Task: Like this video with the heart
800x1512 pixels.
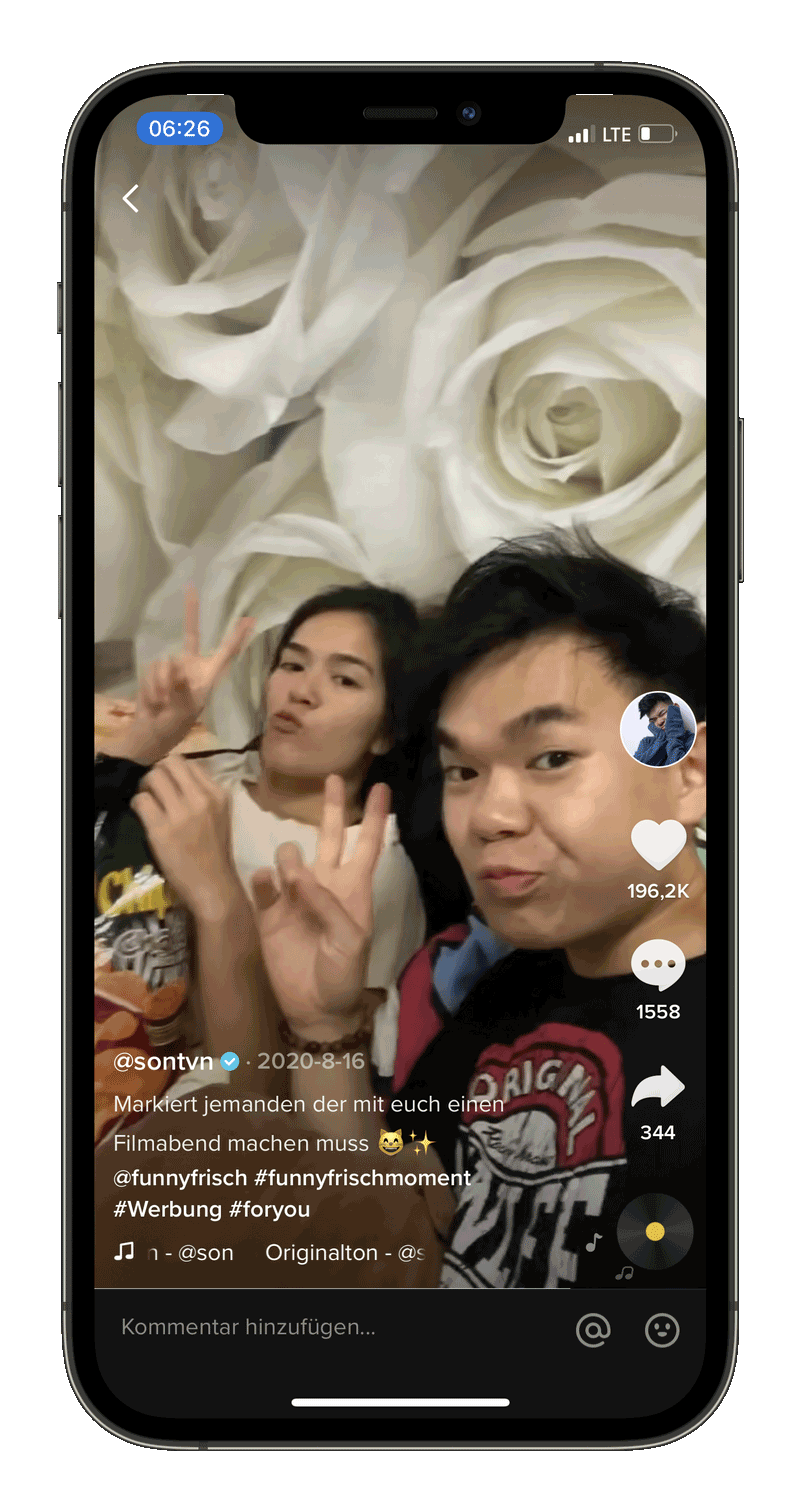Action: 658,845
